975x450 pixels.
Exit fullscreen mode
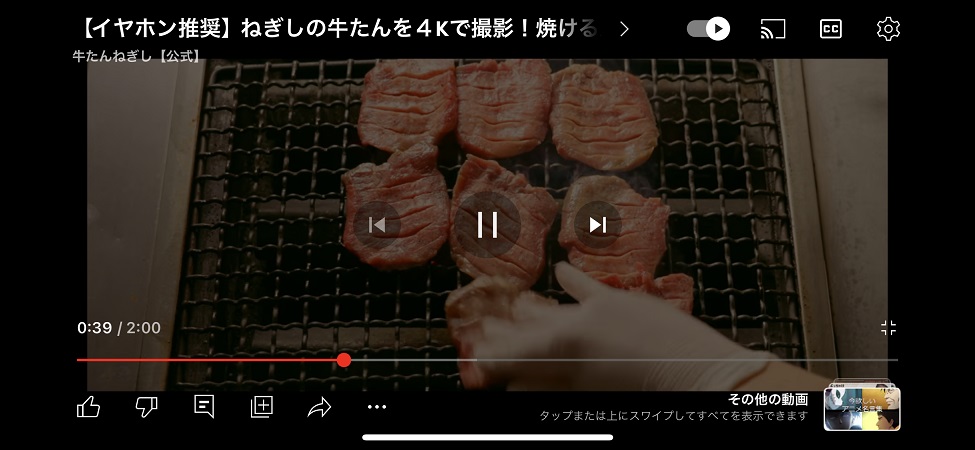888,327
